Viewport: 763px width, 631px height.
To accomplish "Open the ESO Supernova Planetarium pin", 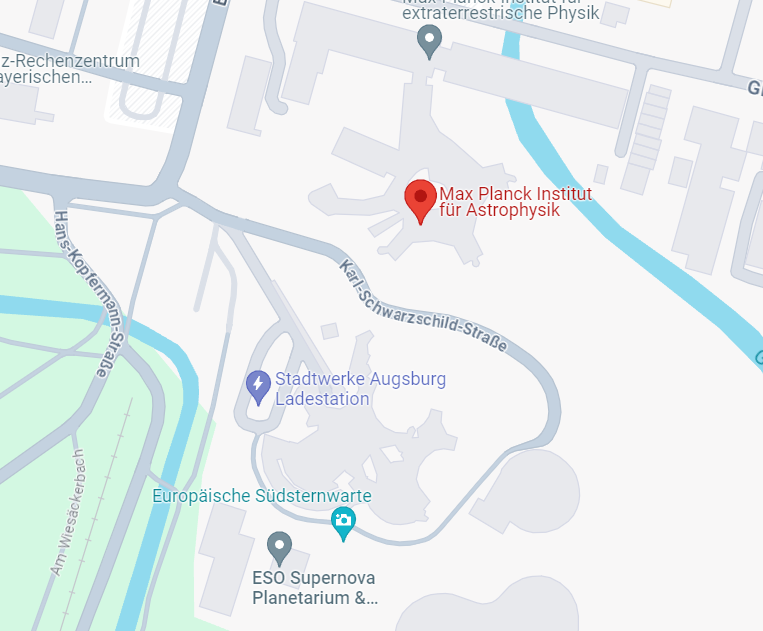I will [x=280, y=547].
